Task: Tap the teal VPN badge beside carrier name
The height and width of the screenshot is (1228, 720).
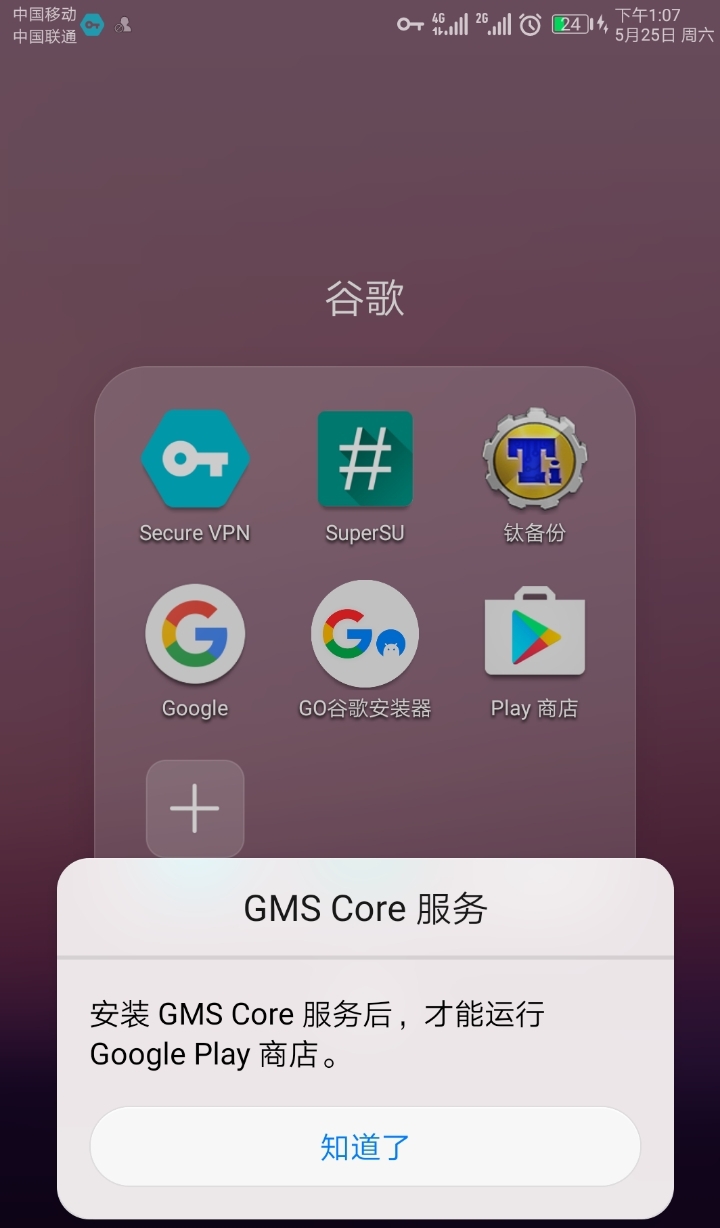Action: (x=91, y=24)
